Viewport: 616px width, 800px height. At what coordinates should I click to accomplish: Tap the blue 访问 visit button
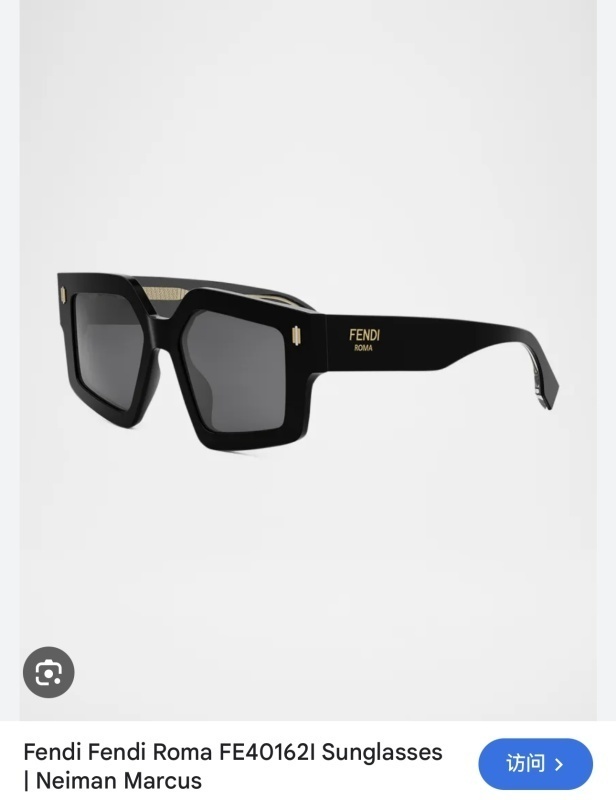click(x=535, y=764)
